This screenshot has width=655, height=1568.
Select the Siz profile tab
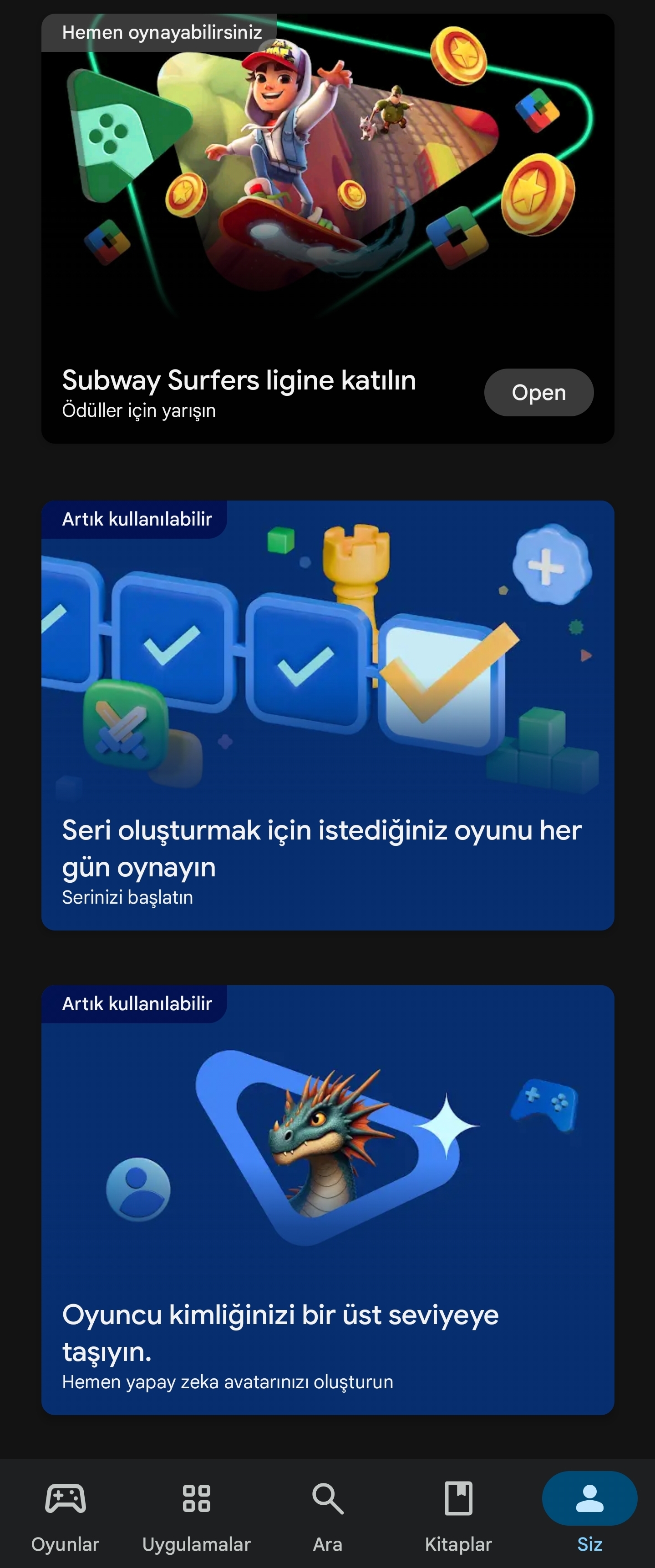pyautogui.click(x=589, y=1516)
